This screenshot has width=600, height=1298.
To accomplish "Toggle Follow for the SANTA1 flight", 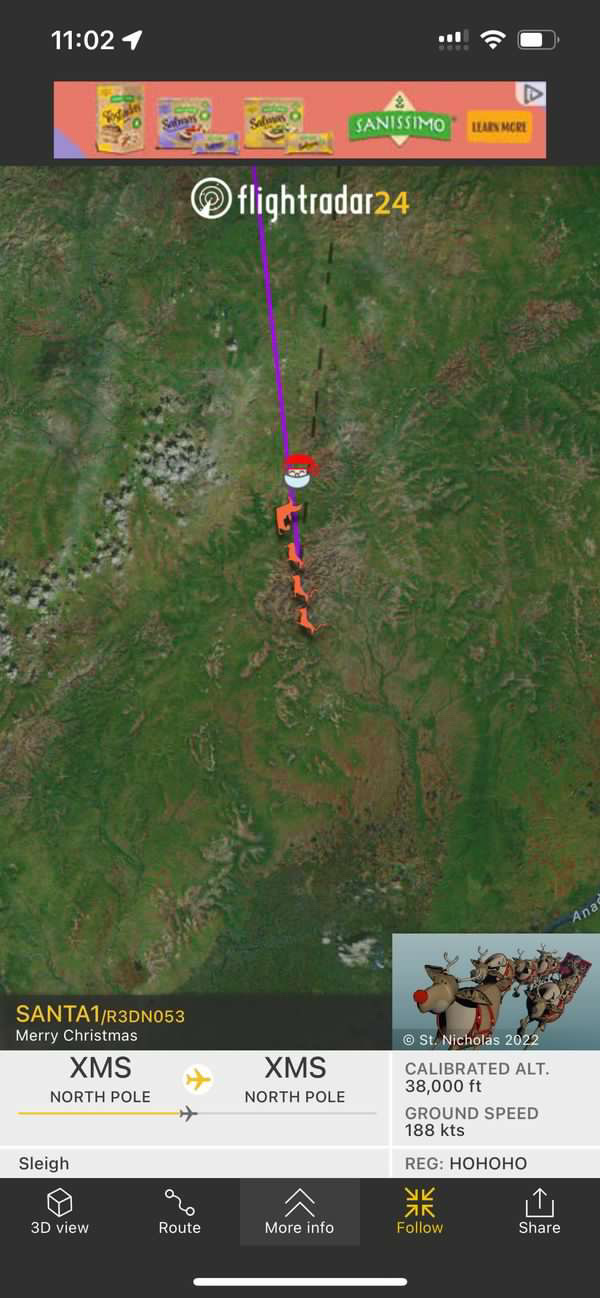I will click(x=419, y=1211).
